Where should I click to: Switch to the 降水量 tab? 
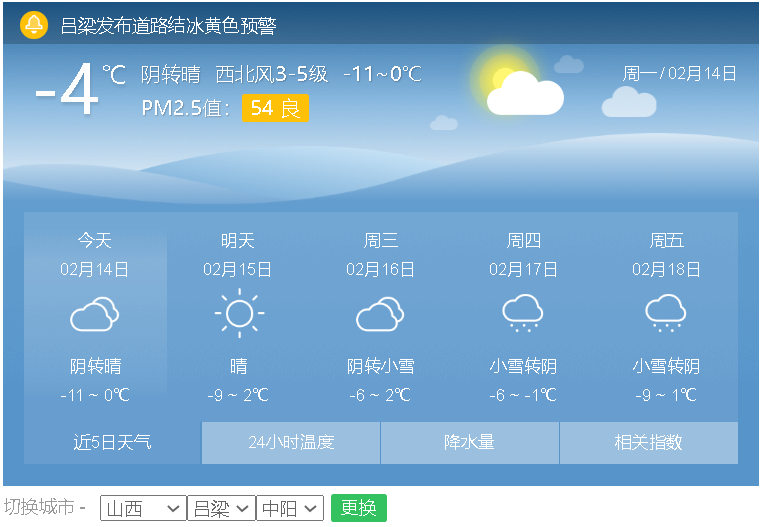click(x=469, y=442)
